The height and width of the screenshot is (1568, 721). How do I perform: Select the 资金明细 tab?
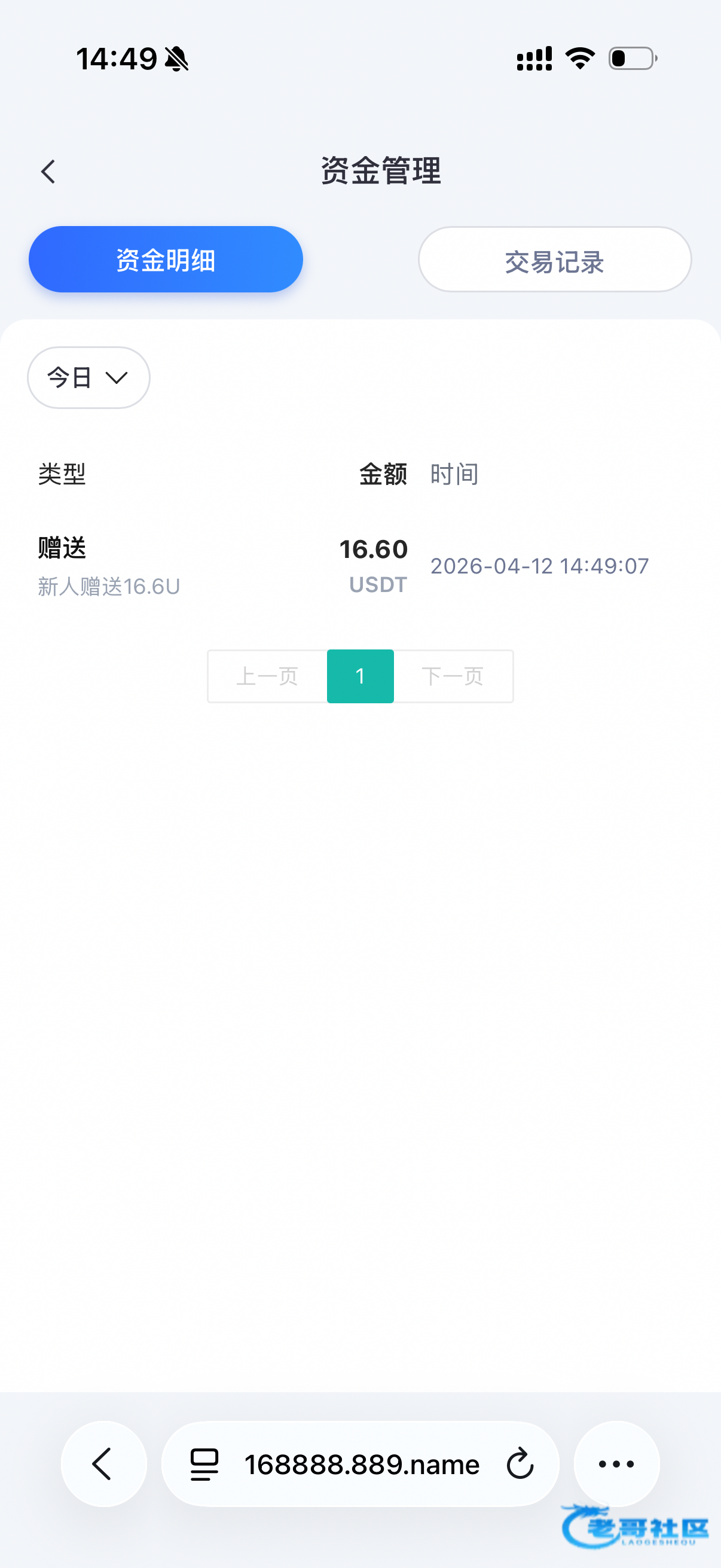pos(166,260)
